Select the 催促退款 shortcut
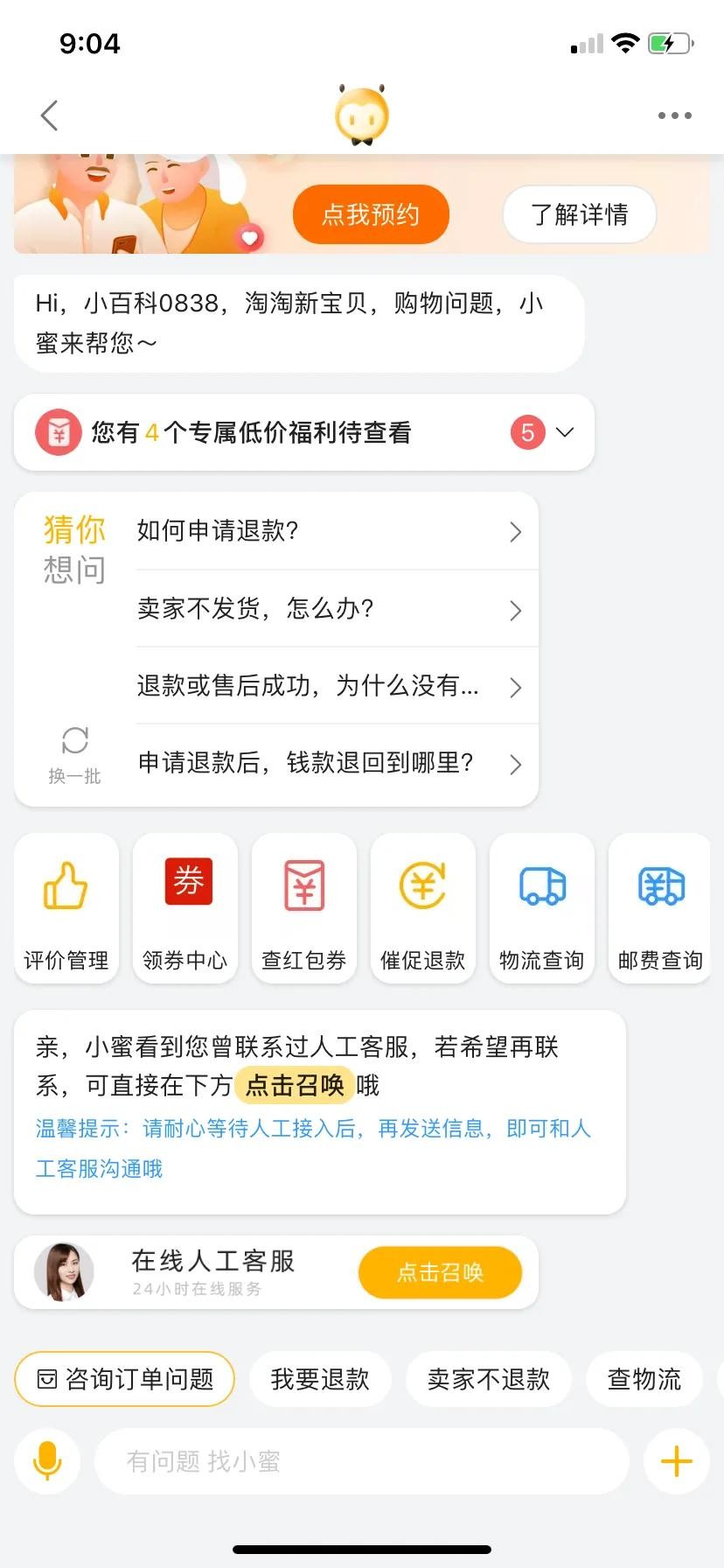The image size is (724, 1568). tap(423, 908)
